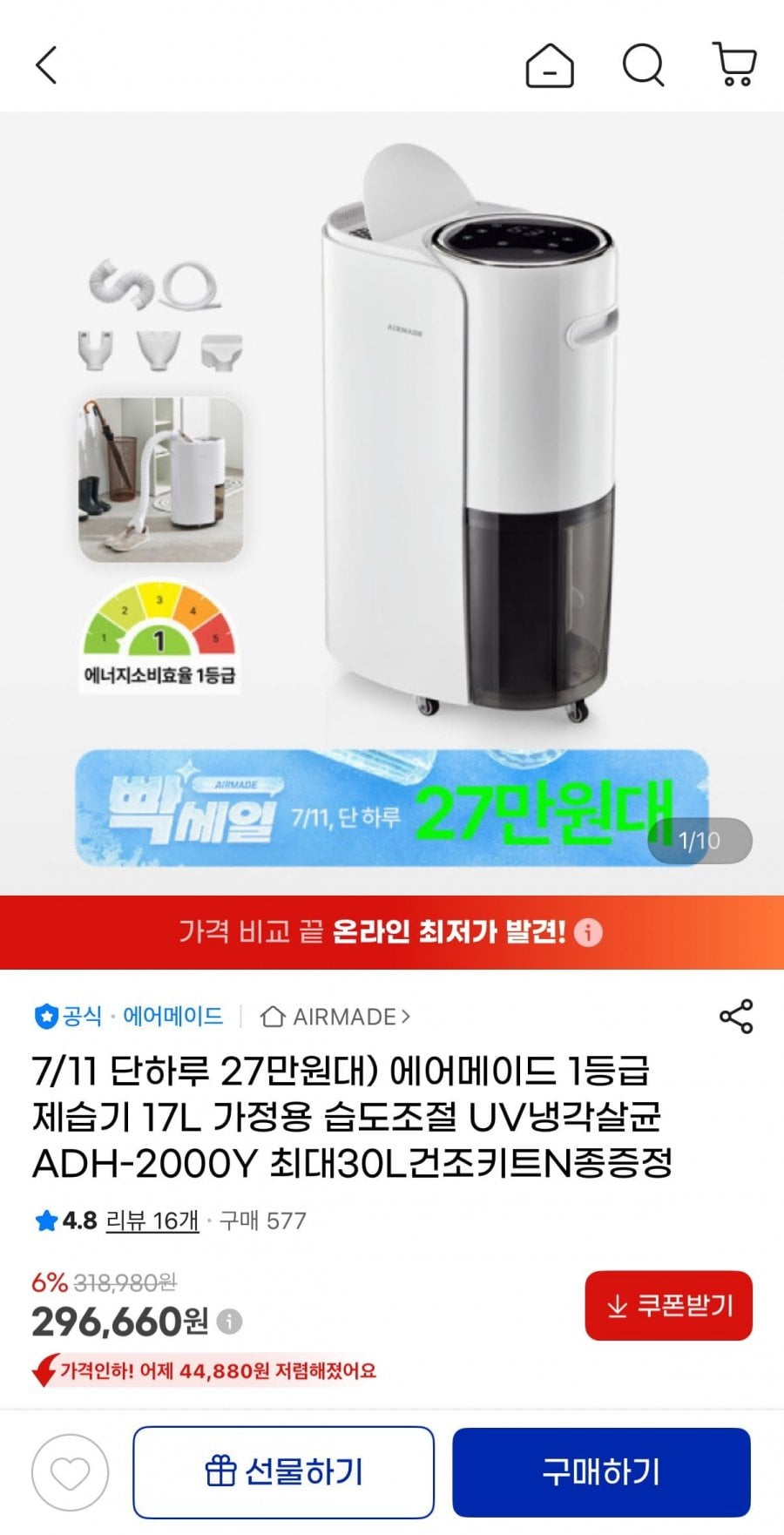Tap the info icon on lowest price banner
Image resolution: width=784 pixels, height=1535 pixels.
point(588,932)
